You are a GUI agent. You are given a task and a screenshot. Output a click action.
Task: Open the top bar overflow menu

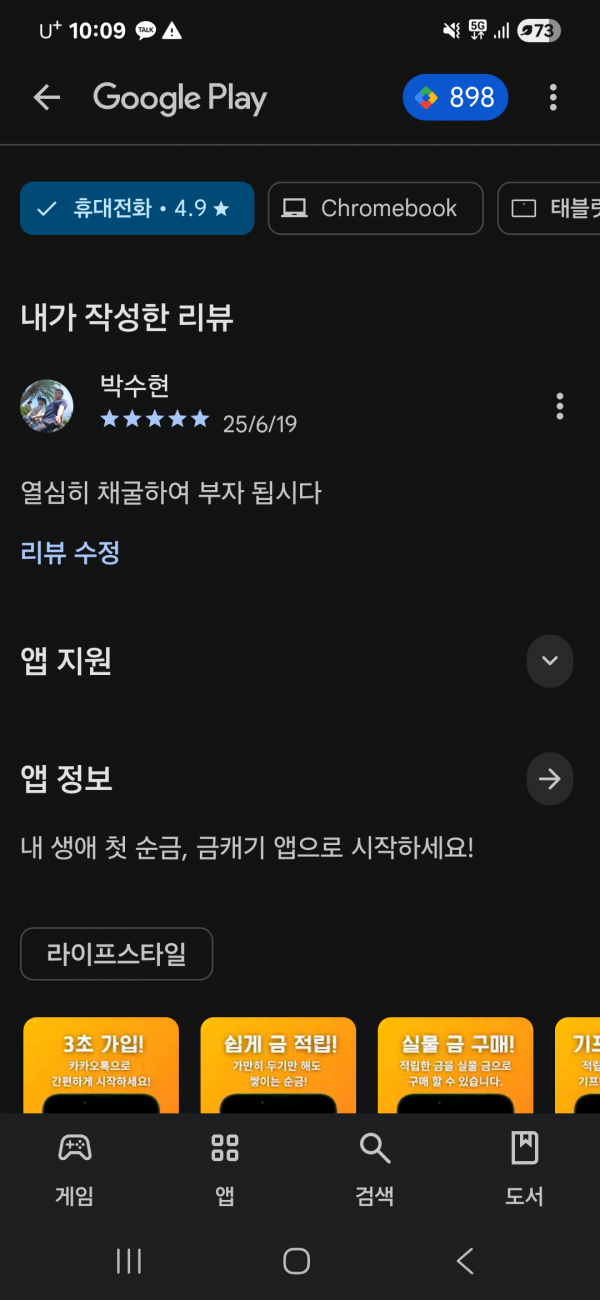pos(553,97)
